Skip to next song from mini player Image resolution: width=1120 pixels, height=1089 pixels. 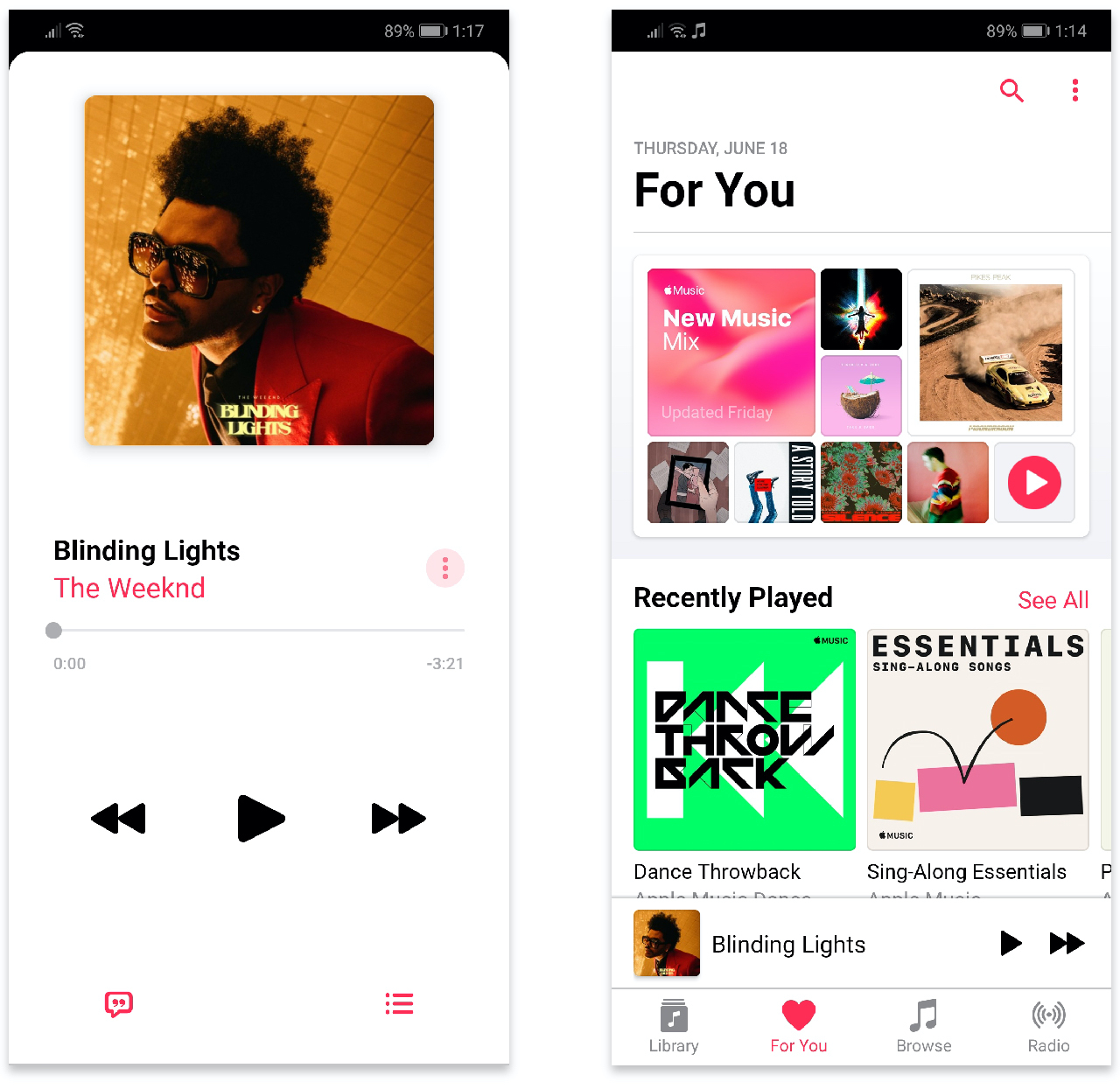point(1067,943)
